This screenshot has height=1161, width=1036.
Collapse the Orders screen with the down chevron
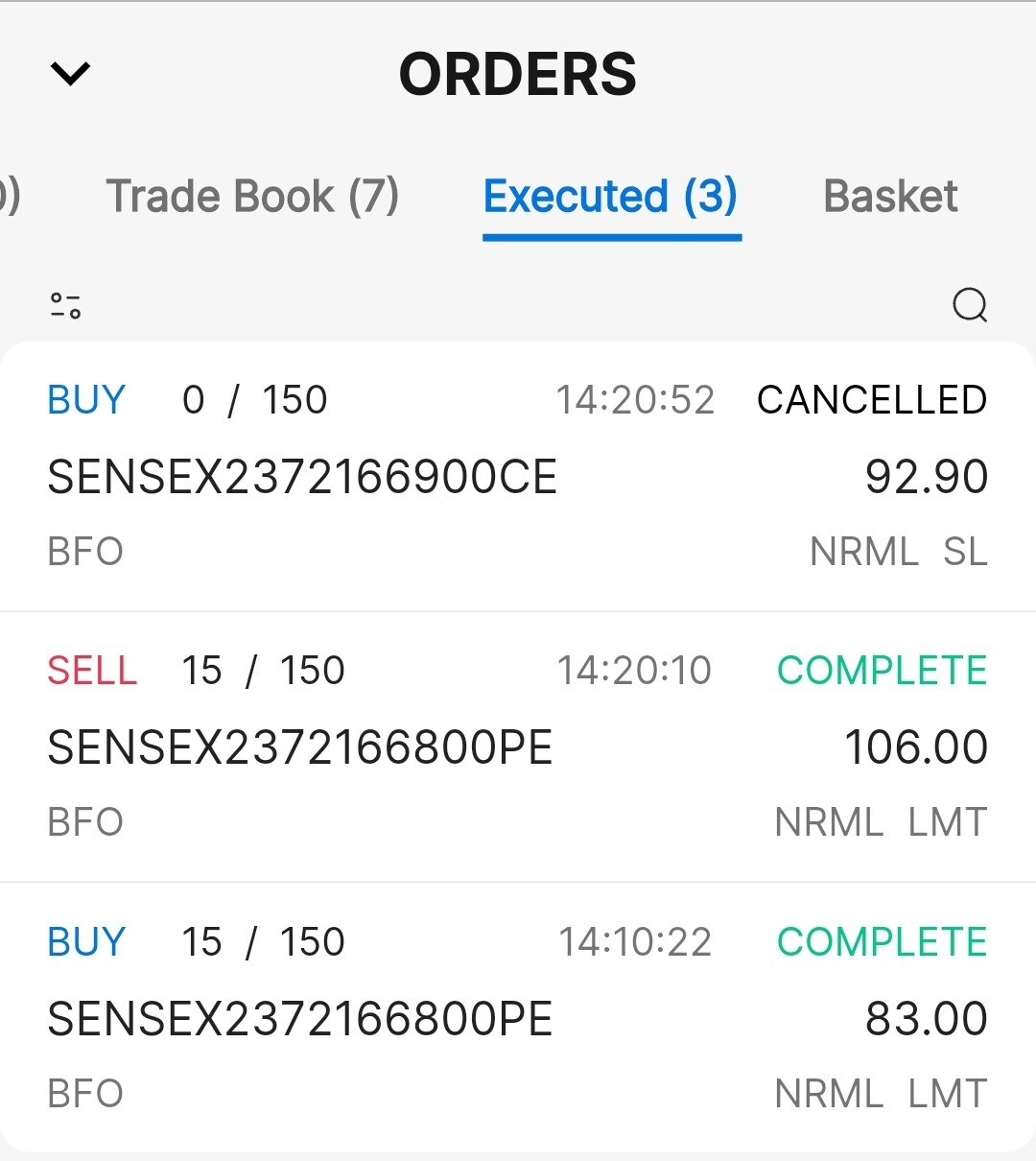click(x=70, y=74)
